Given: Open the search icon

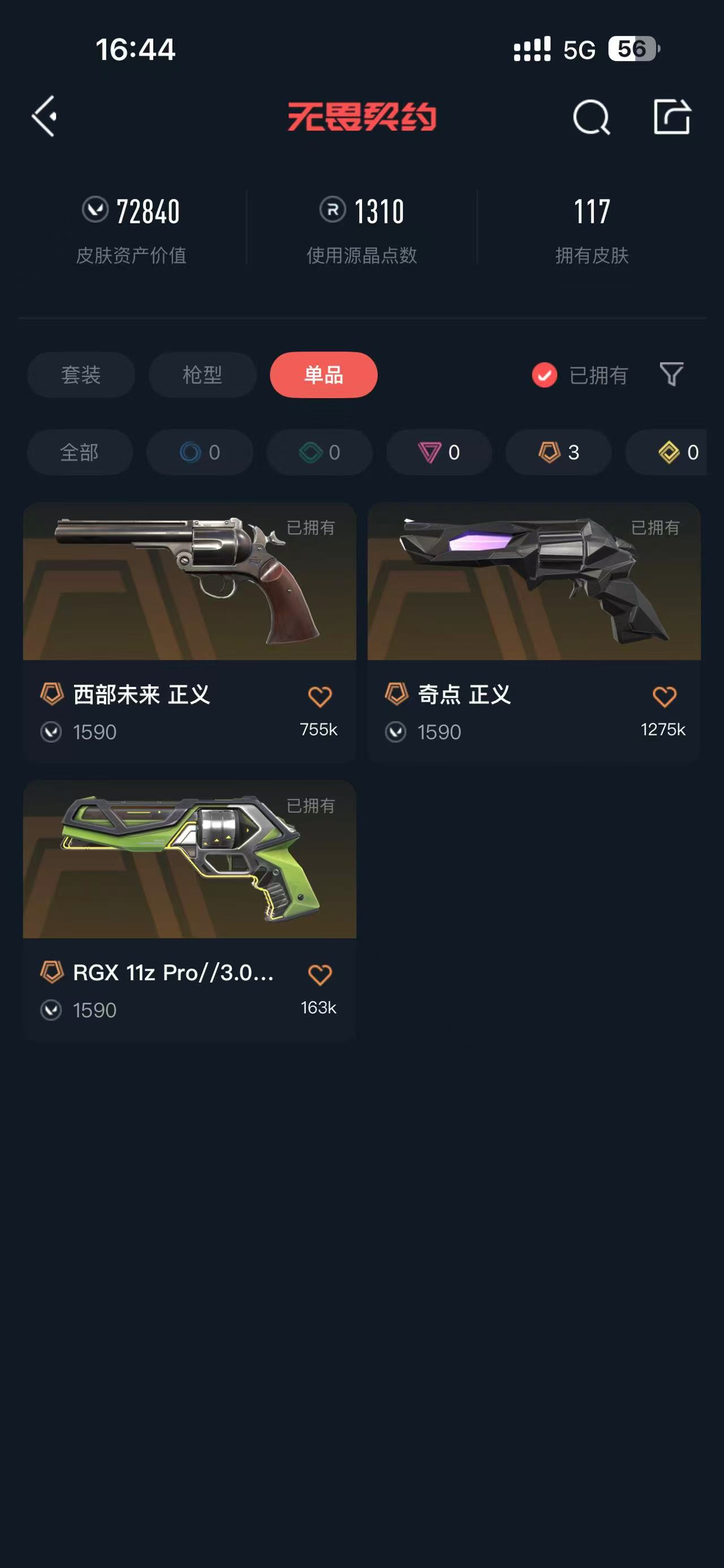Looking at the screenshot, I should [591, 117].
